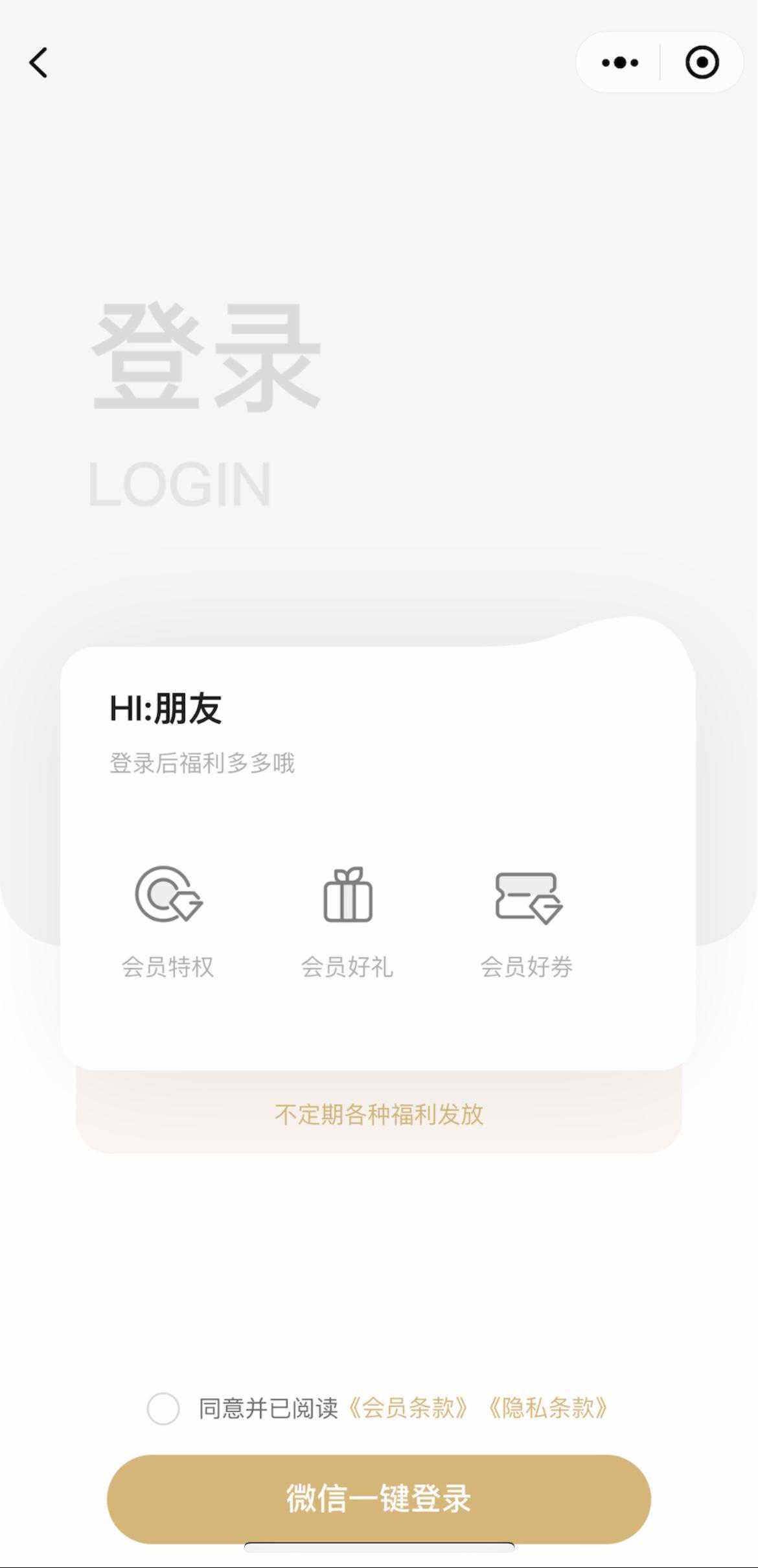This screenshot has width=758, height=1568.
Task: Check the agree-to-terms circle
Action: (163, 1409)
